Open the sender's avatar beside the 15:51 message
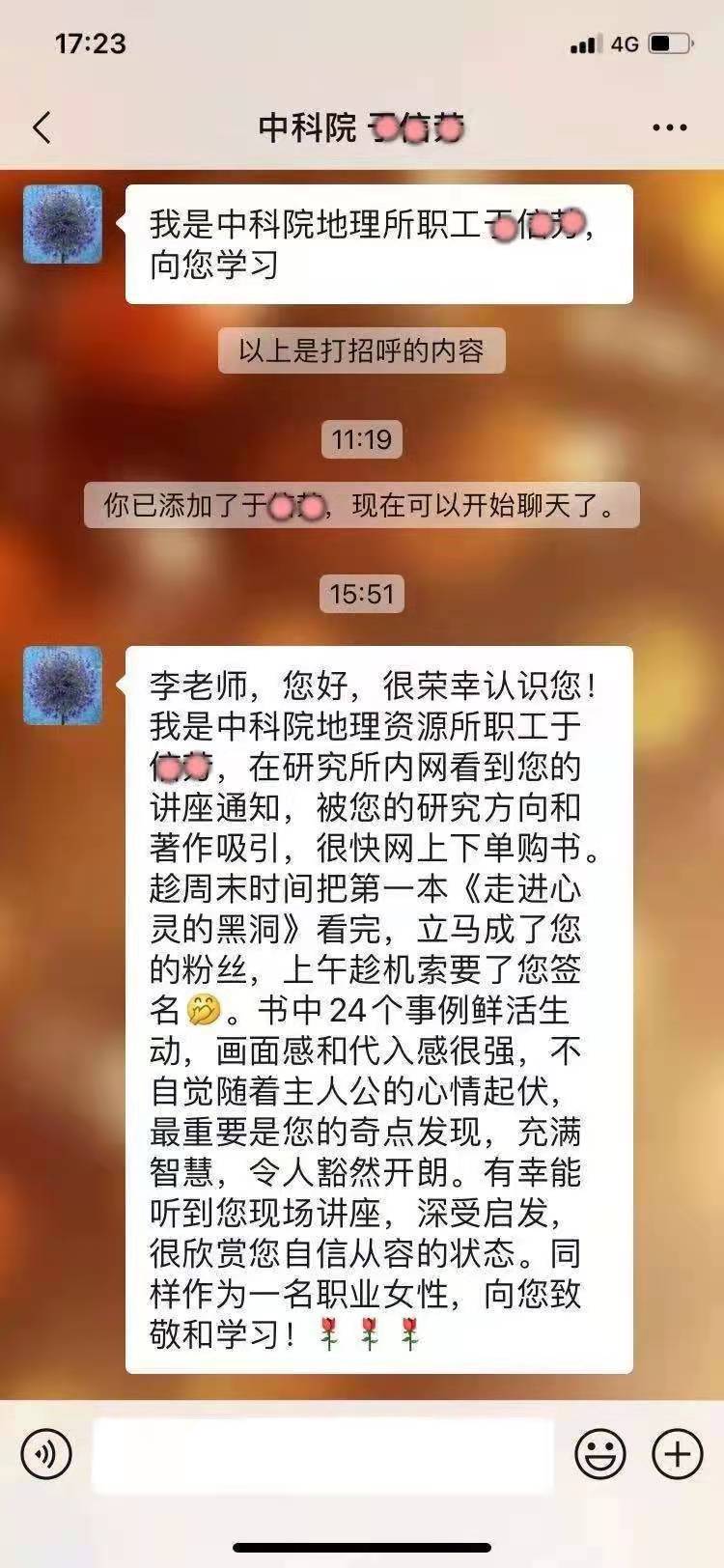The image size is (724, 1568). pyautogui.click(x=63, y=686)
